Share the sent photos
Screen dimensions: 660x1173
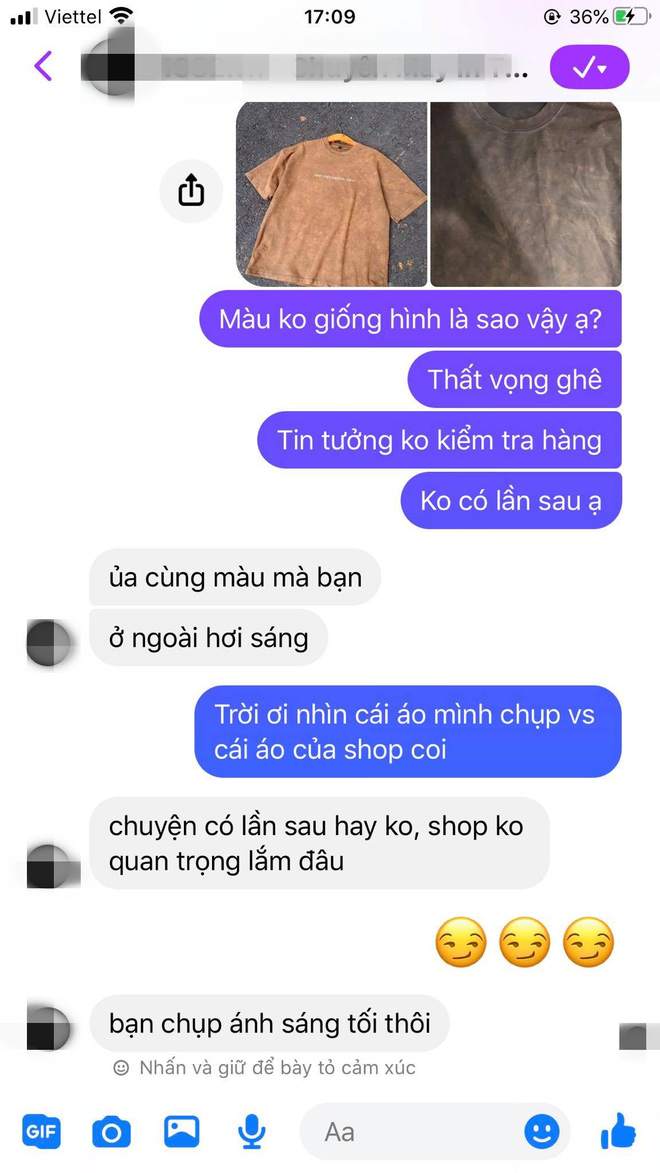coord(191,190)
